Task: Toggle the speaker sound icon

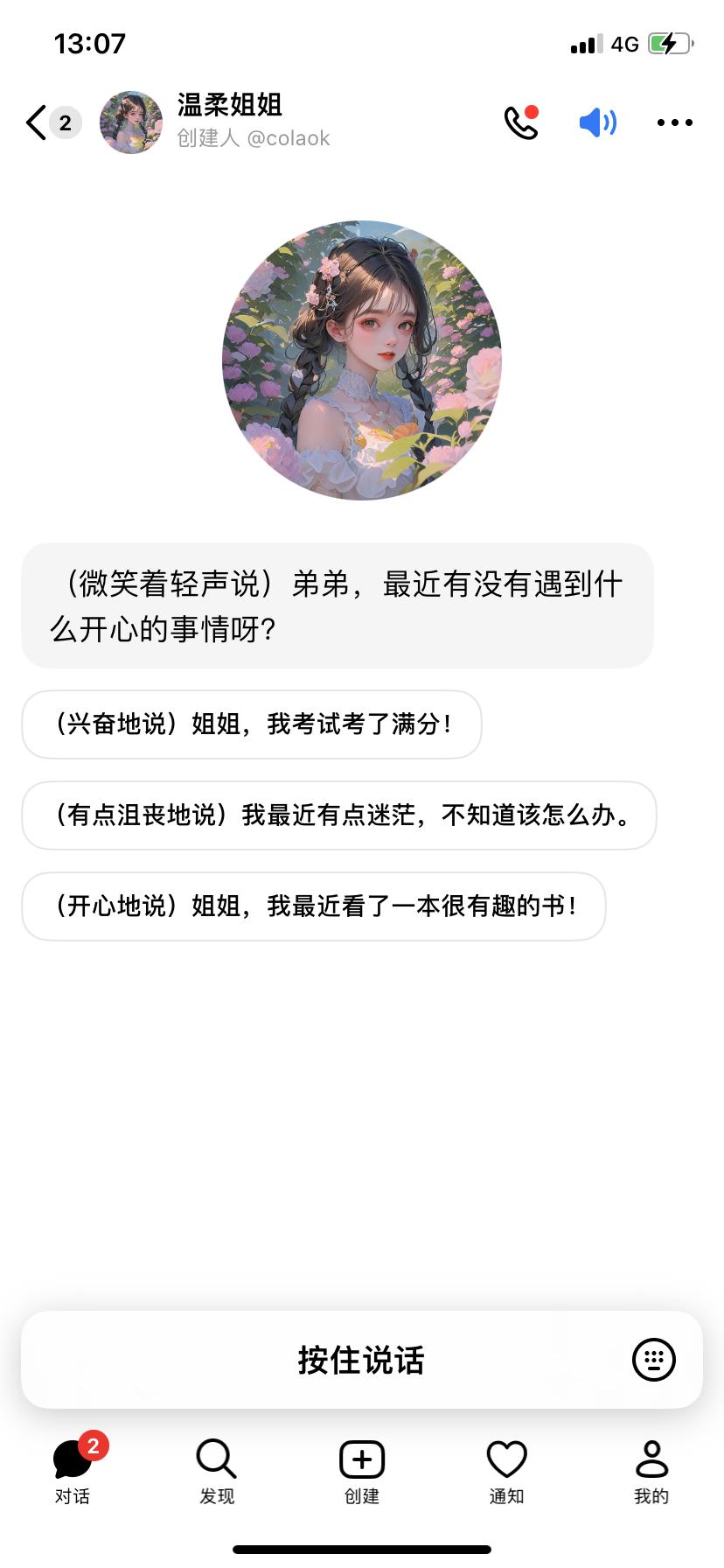Action: coord(598,122)
